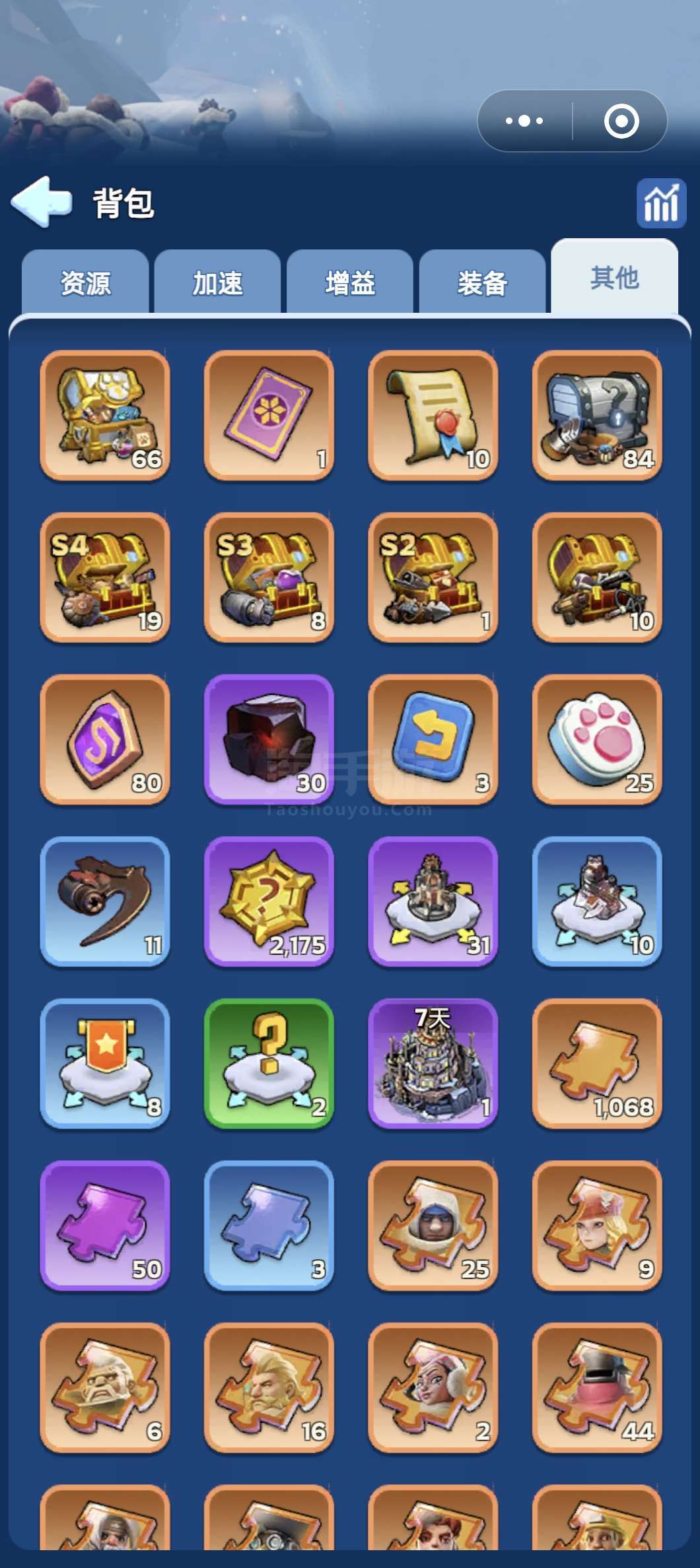Tap the purple puzzle piece with 50
The width and height of the screenshot is (700, 1568).
(105, 1225)
